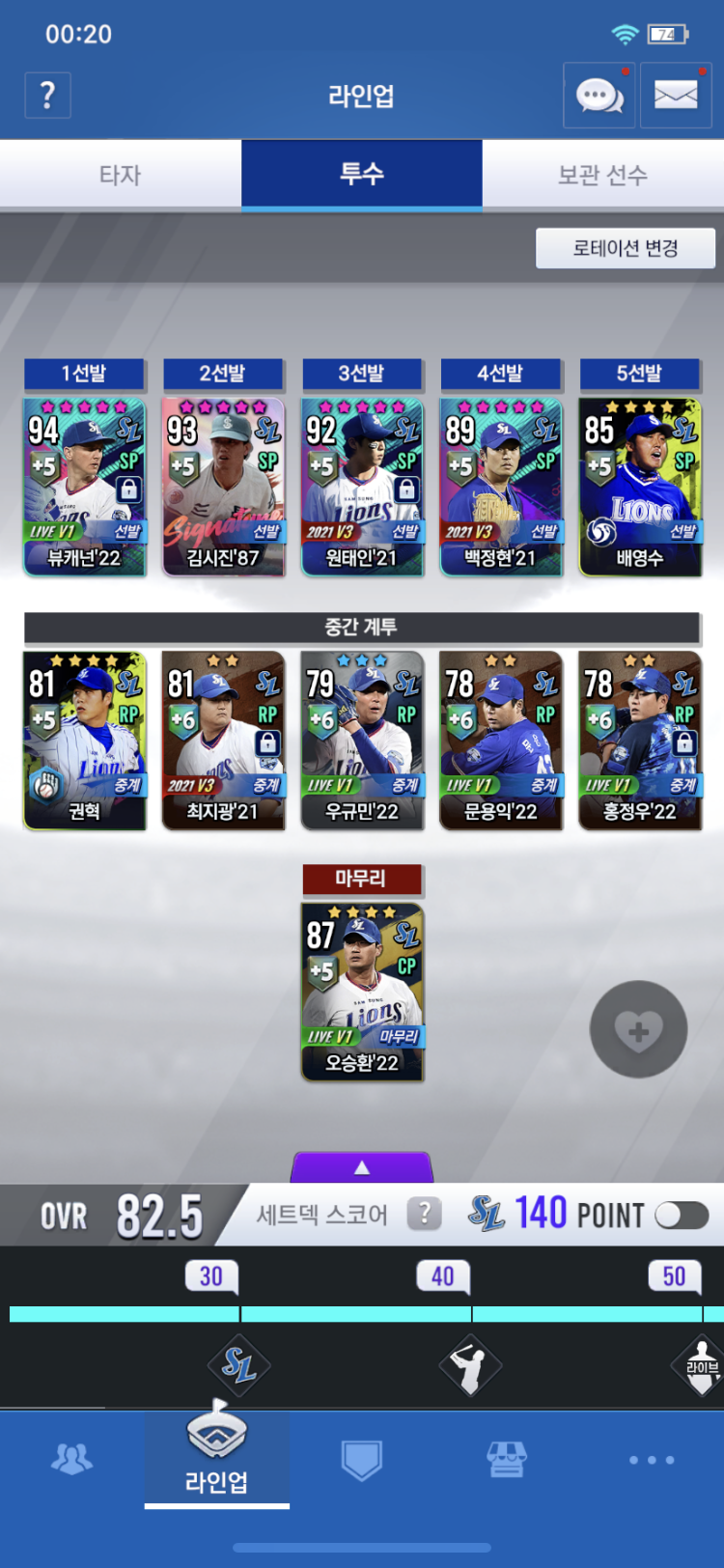Expand the purple up-arrow panel
This screenshot has height=1568, width=724.
[x=362, y=1167]
